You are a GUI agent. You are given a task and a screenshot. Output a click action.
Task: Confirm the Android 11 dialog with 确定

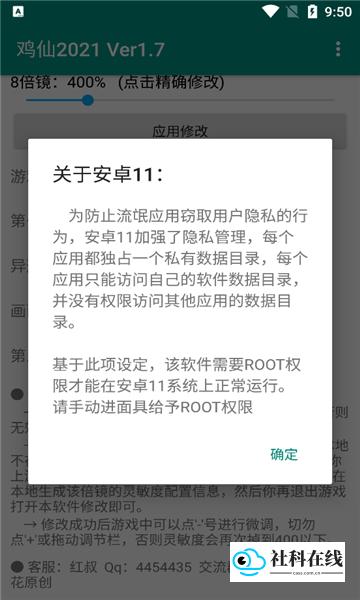pyautogui.click(x=284, y=454)
